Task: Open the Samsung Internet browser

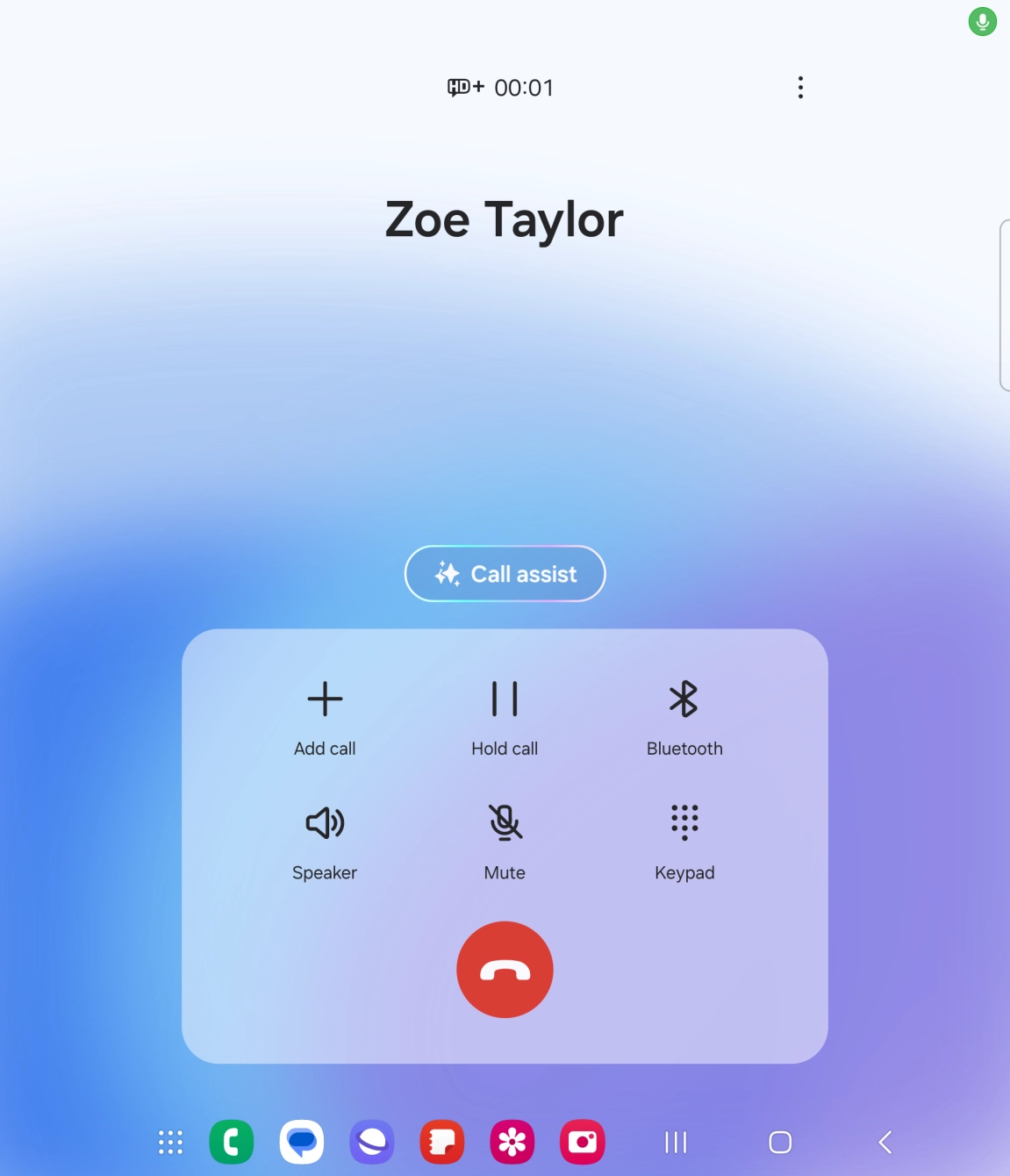Action: (x=371, y=1142)
